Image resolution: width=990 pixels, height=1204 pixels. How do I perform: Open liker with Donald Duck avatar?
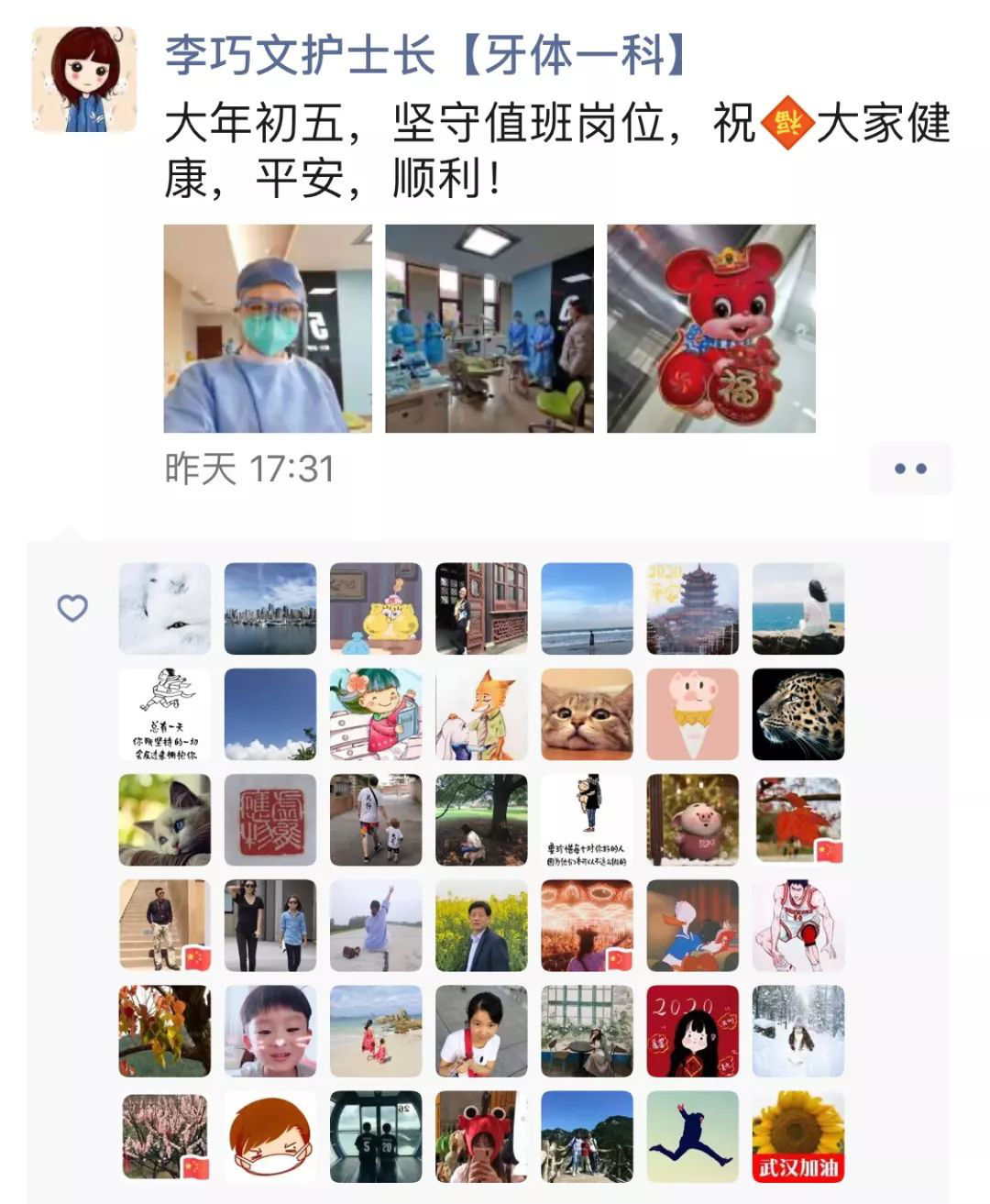click(x=692, y=925)
